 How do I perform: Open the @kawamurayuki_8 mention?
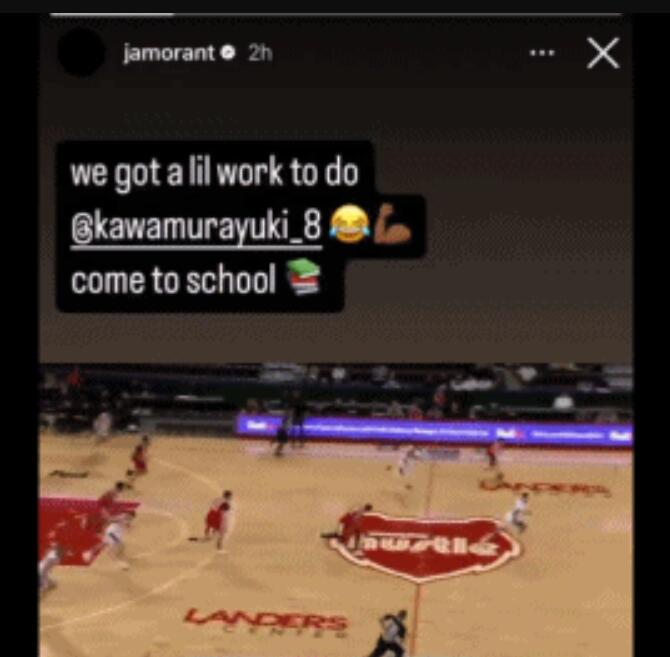(x=196, y=228)
